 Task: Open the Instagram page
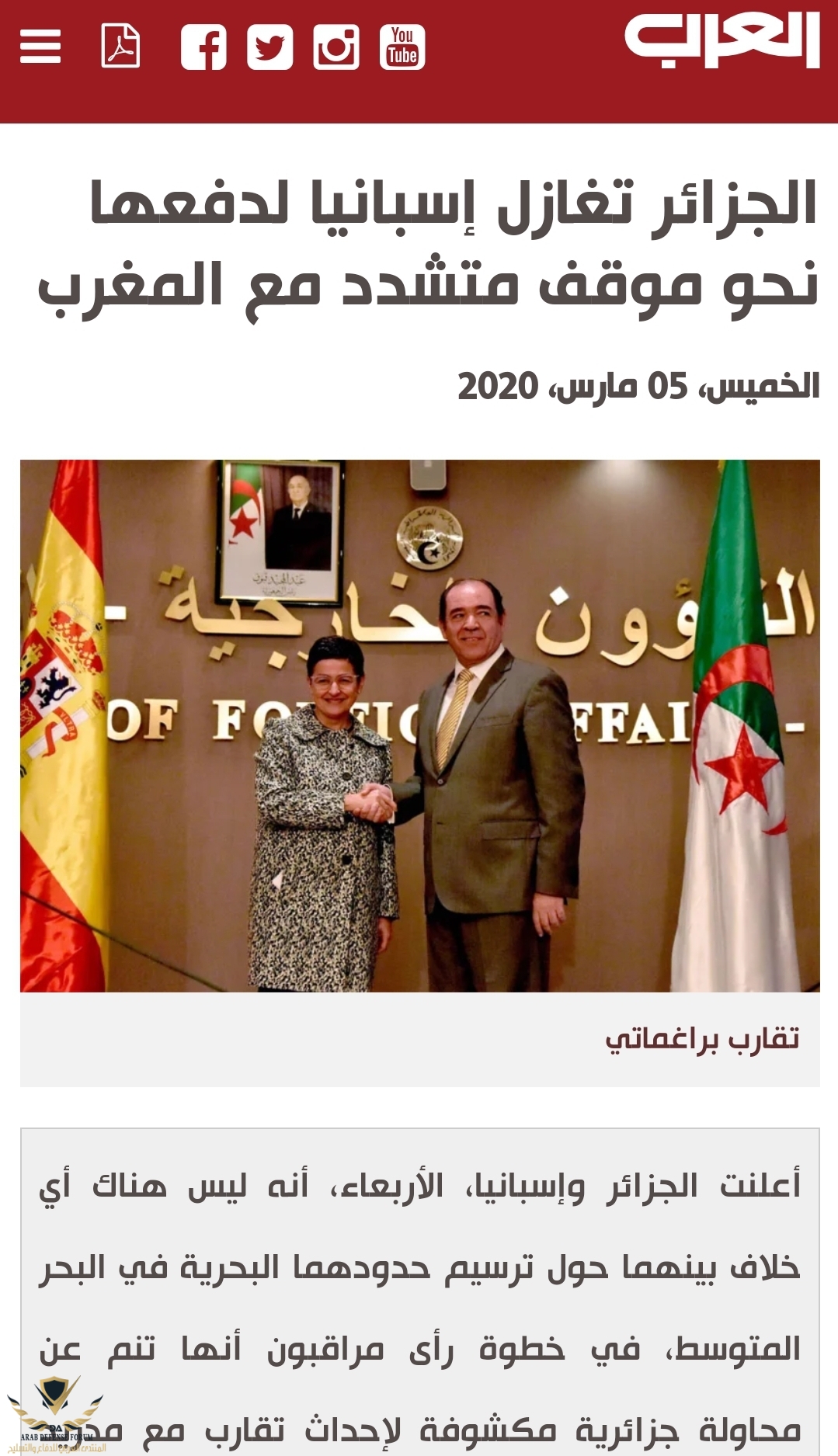(x=336, y=47)
